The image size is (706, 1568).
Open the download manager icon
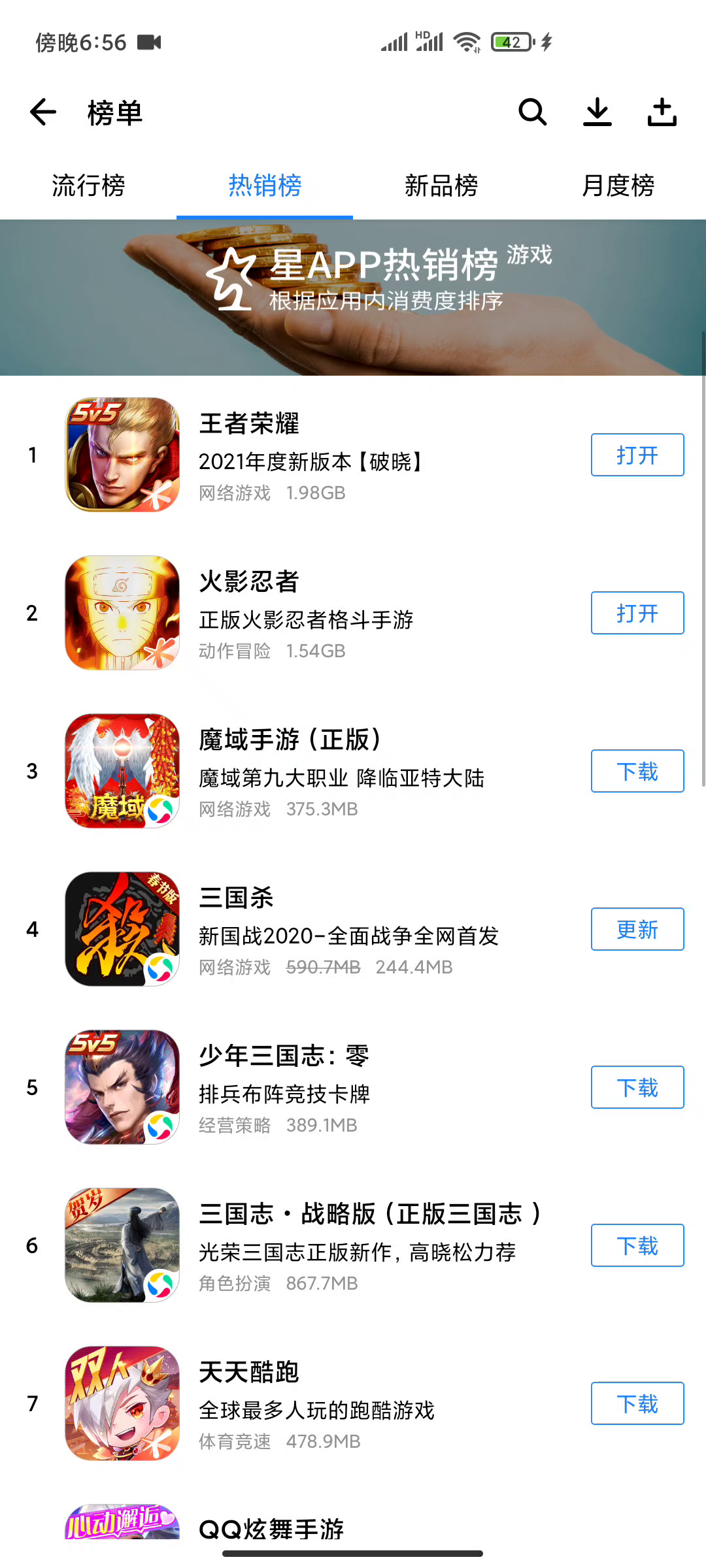tap(597, 112)
